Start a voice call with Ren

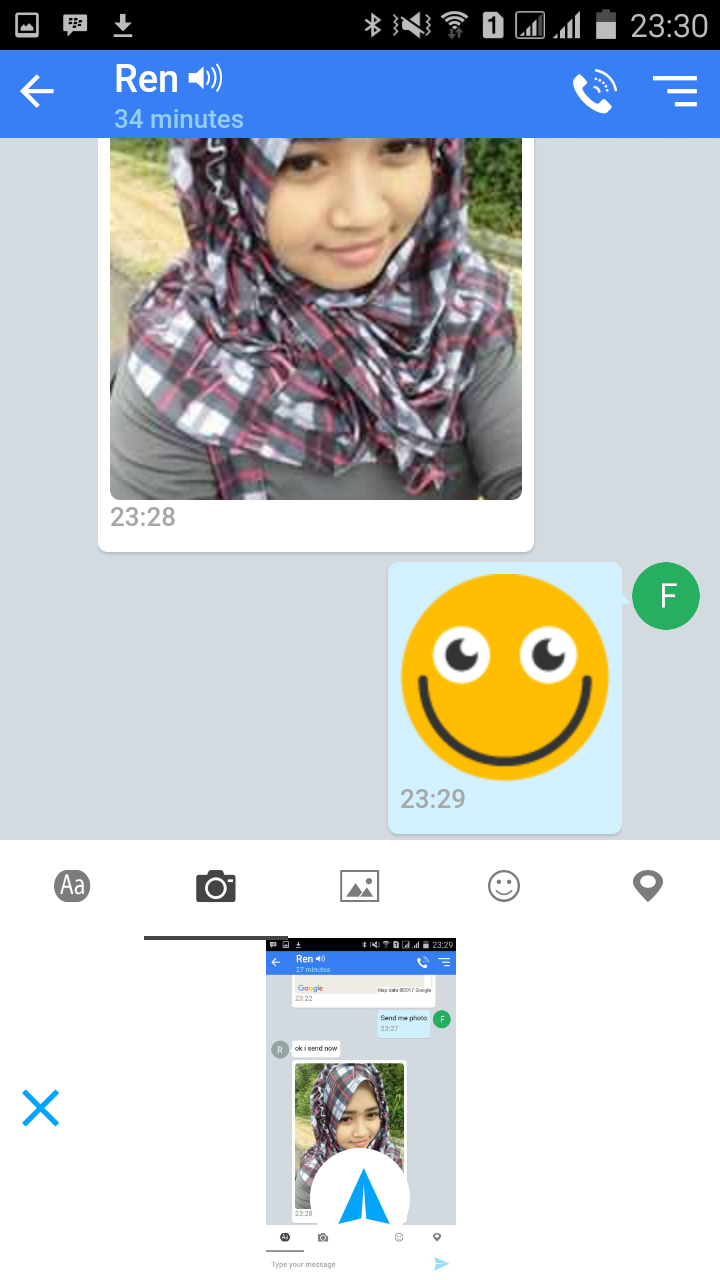[593, 92]
